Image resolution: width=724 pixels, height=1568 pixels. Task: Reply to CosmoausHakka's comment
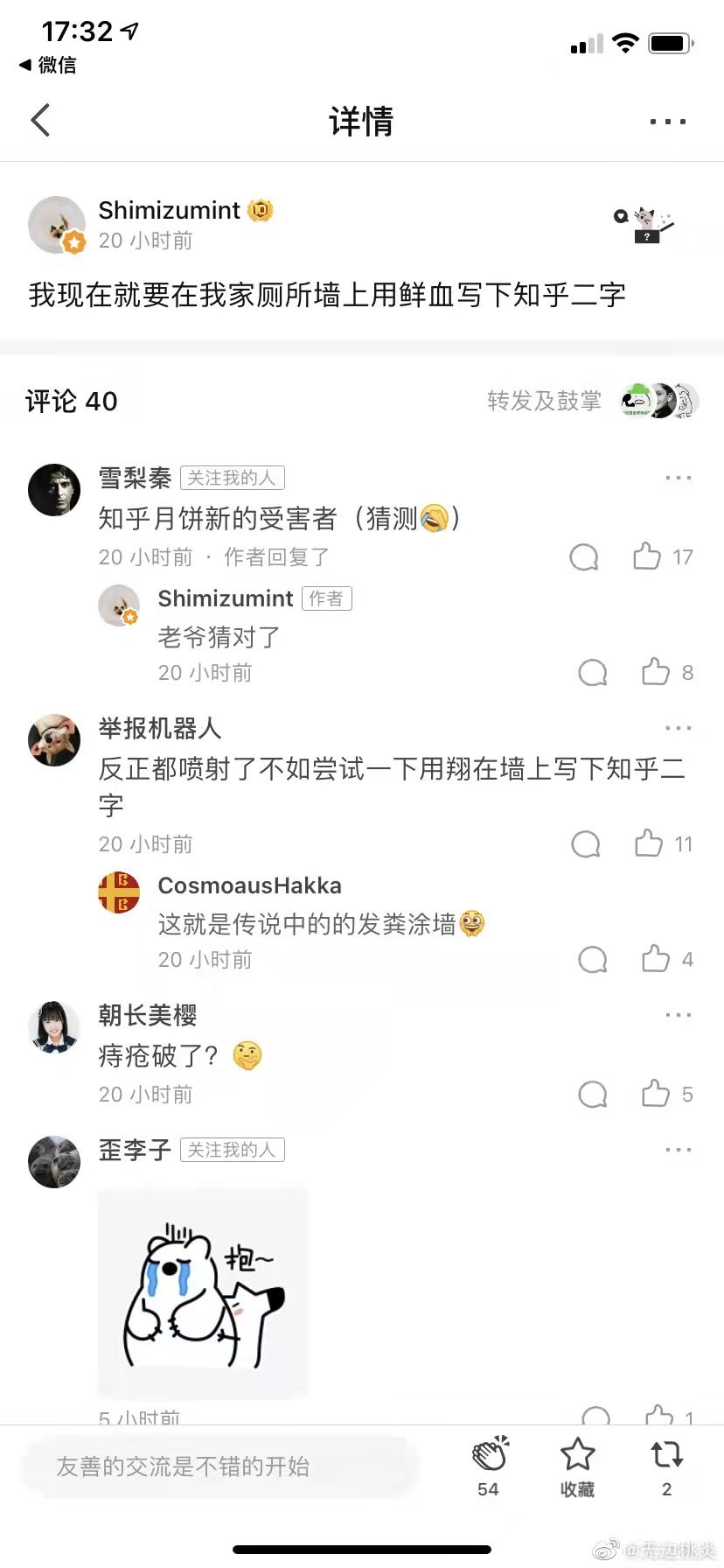(593, 959)
